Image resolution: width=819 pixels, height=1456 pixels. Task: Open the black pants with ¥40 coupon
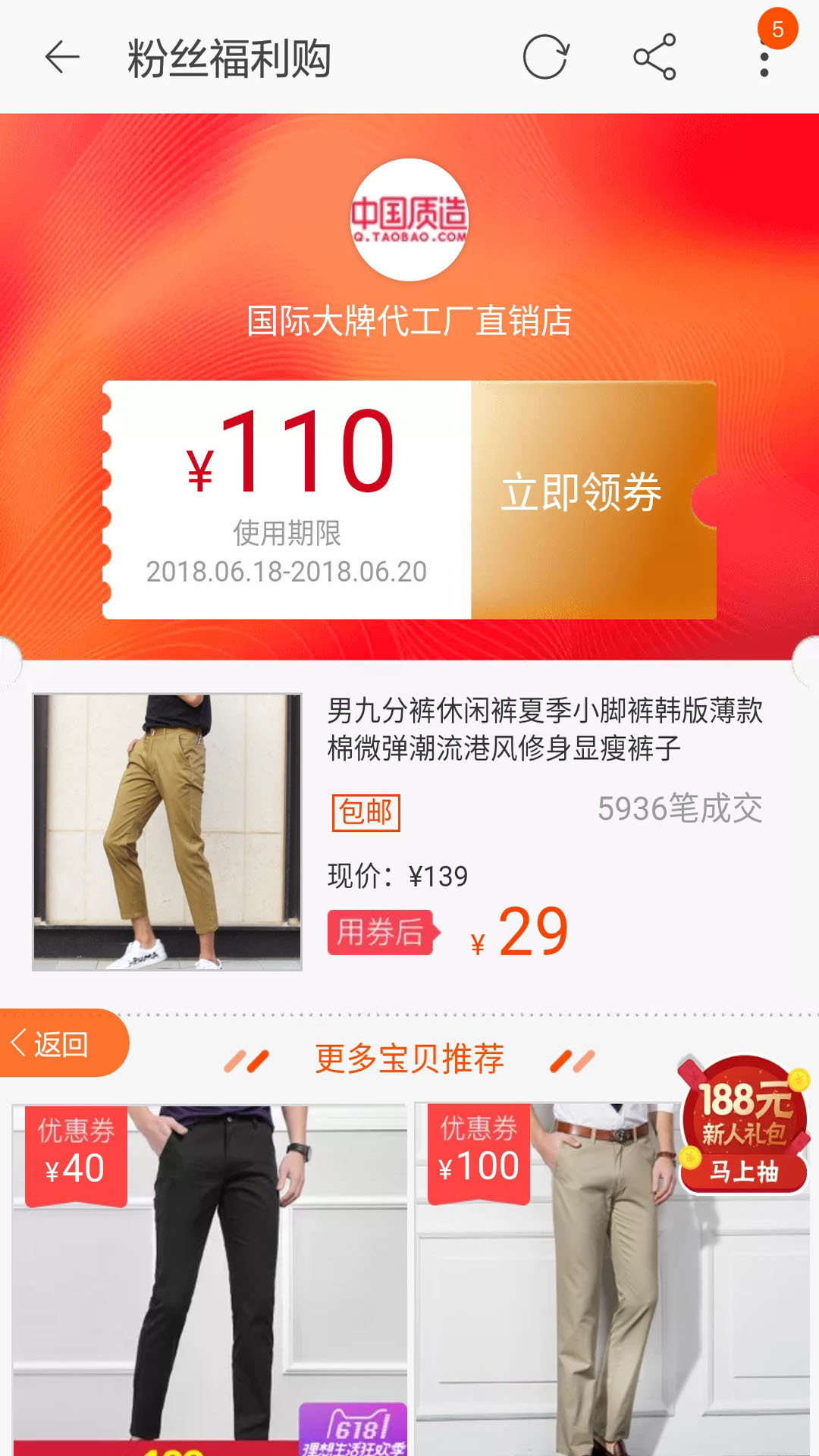click(210, 1282)
